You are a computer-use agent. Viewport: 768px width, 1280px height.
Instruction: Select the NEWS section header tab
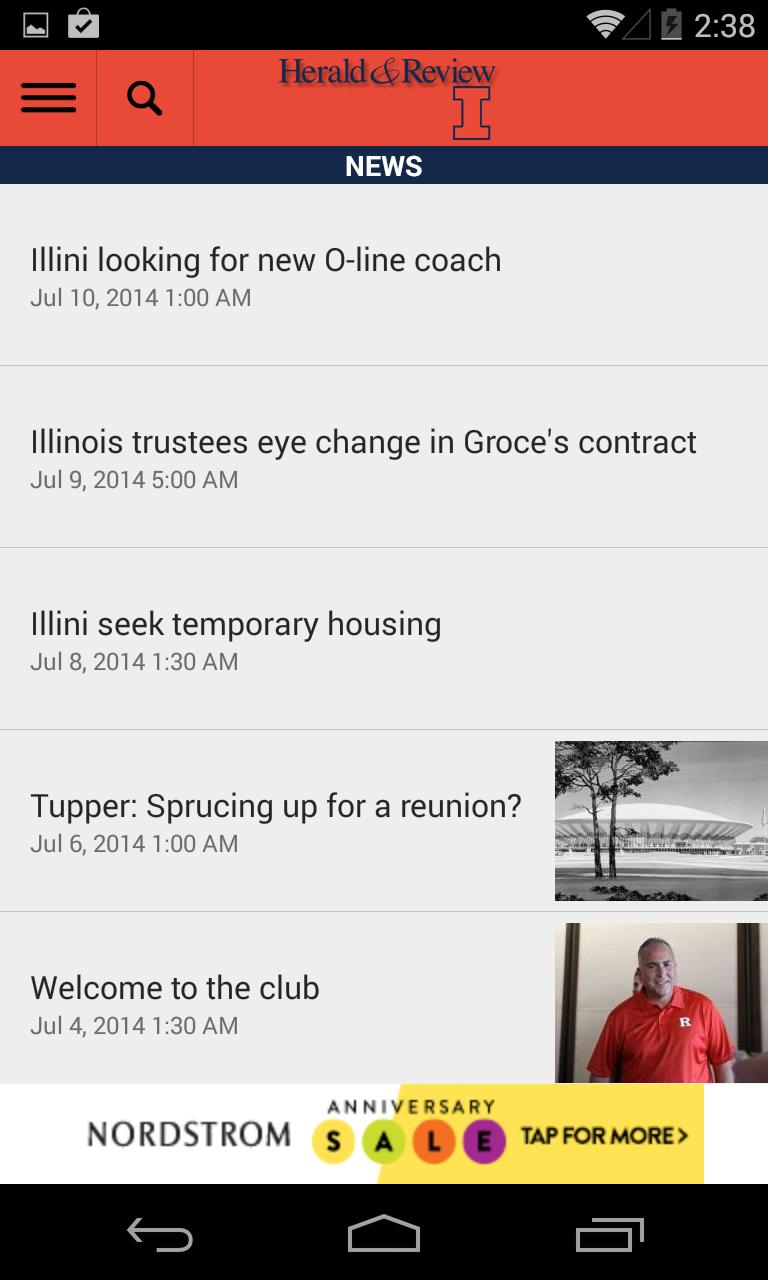383,165
